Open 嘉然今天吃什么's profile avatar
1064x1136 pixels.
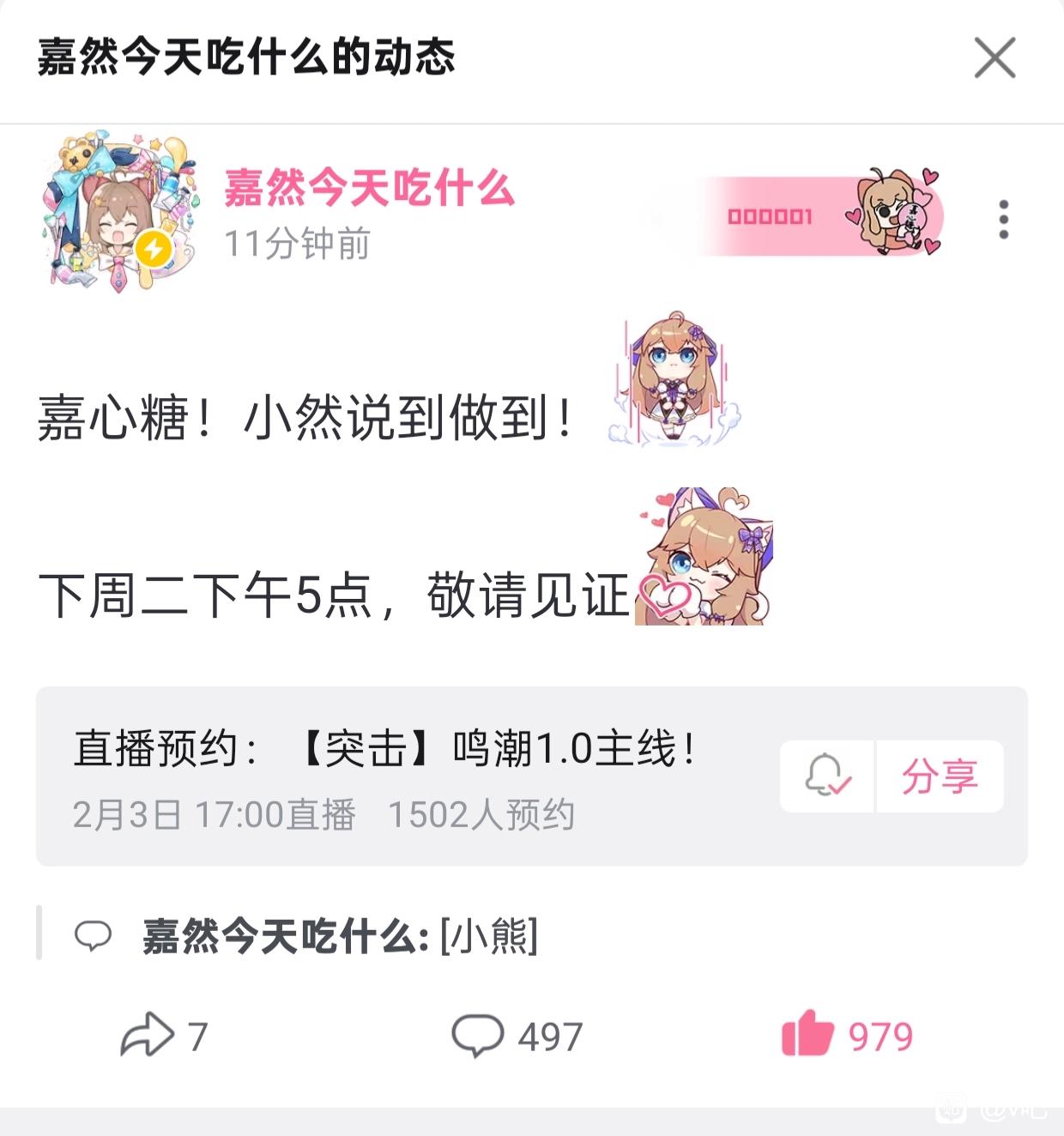(x=117, y=215)
